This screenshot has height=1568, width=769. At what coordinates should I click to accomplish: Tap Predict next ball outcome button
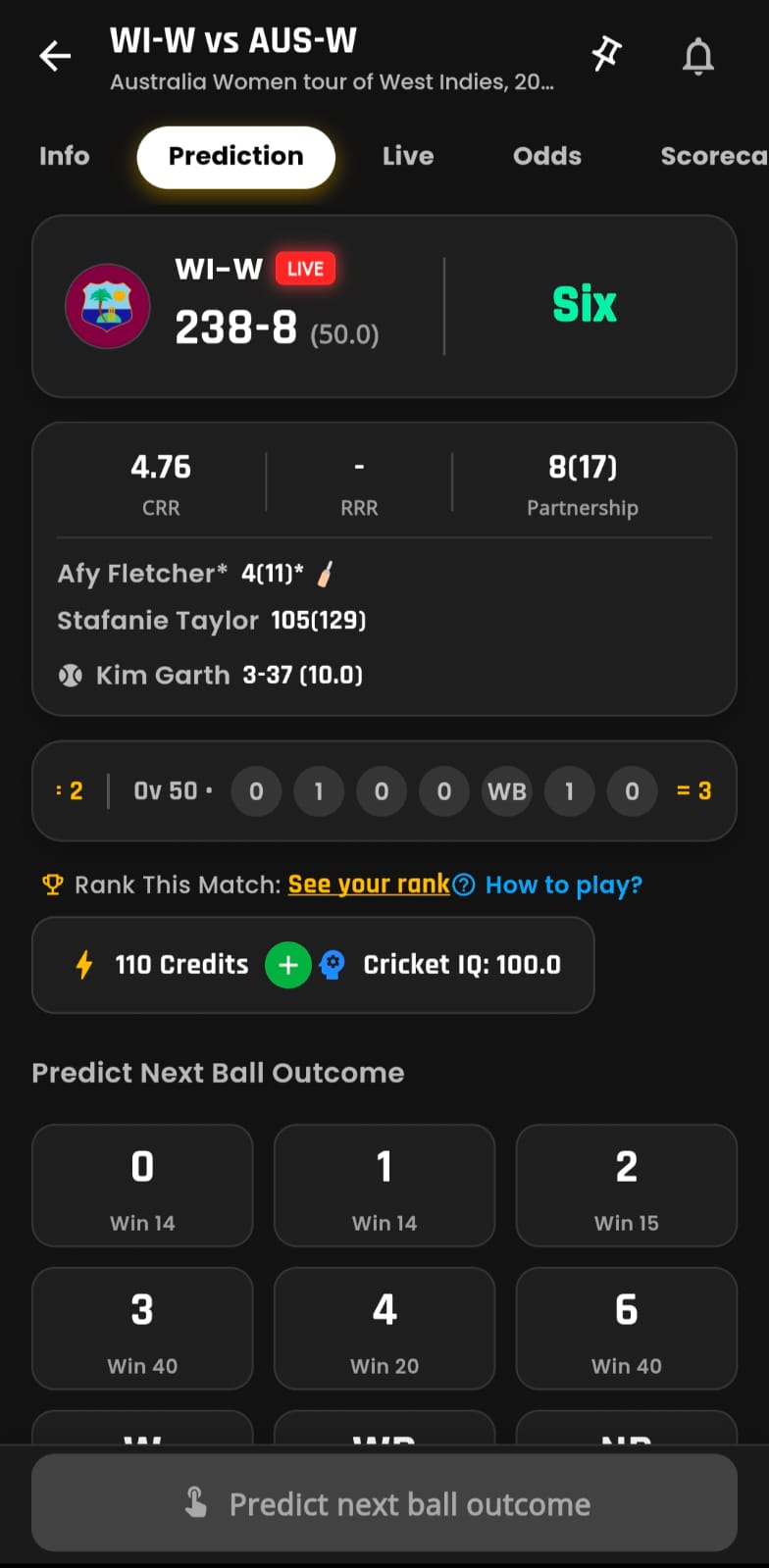tap(384, 1503)
